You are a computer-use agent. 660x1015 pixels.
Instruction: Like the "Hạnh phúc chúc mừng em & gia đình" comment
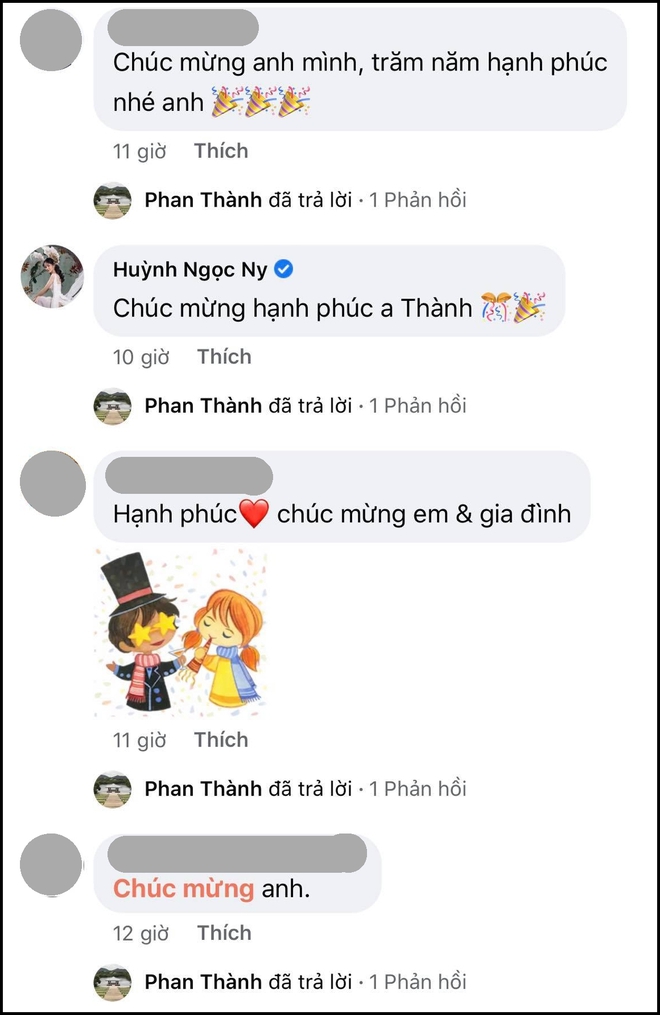221,740
